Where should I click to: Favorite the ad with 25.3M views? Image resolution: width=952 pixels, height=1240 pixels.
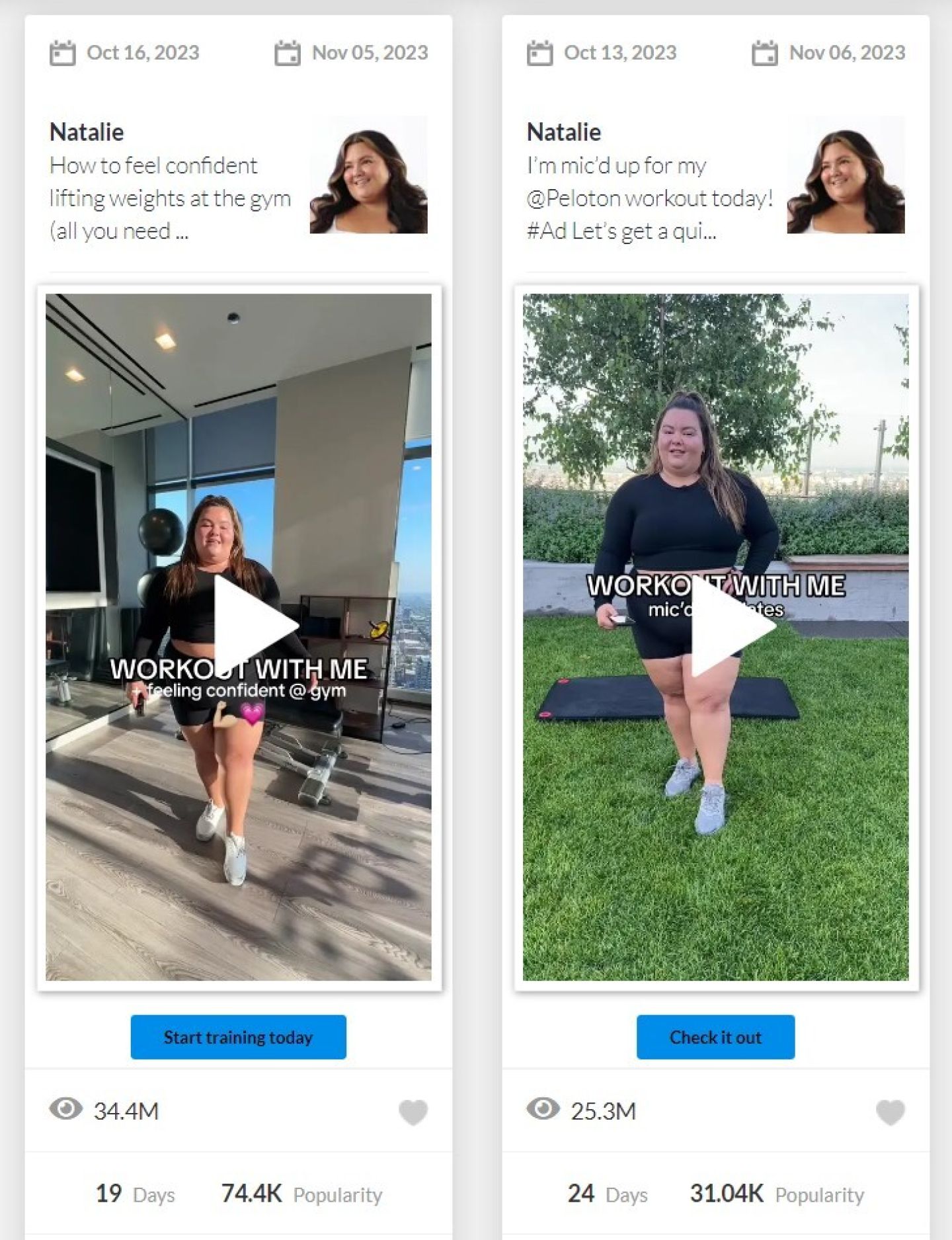coord(890,1112)
